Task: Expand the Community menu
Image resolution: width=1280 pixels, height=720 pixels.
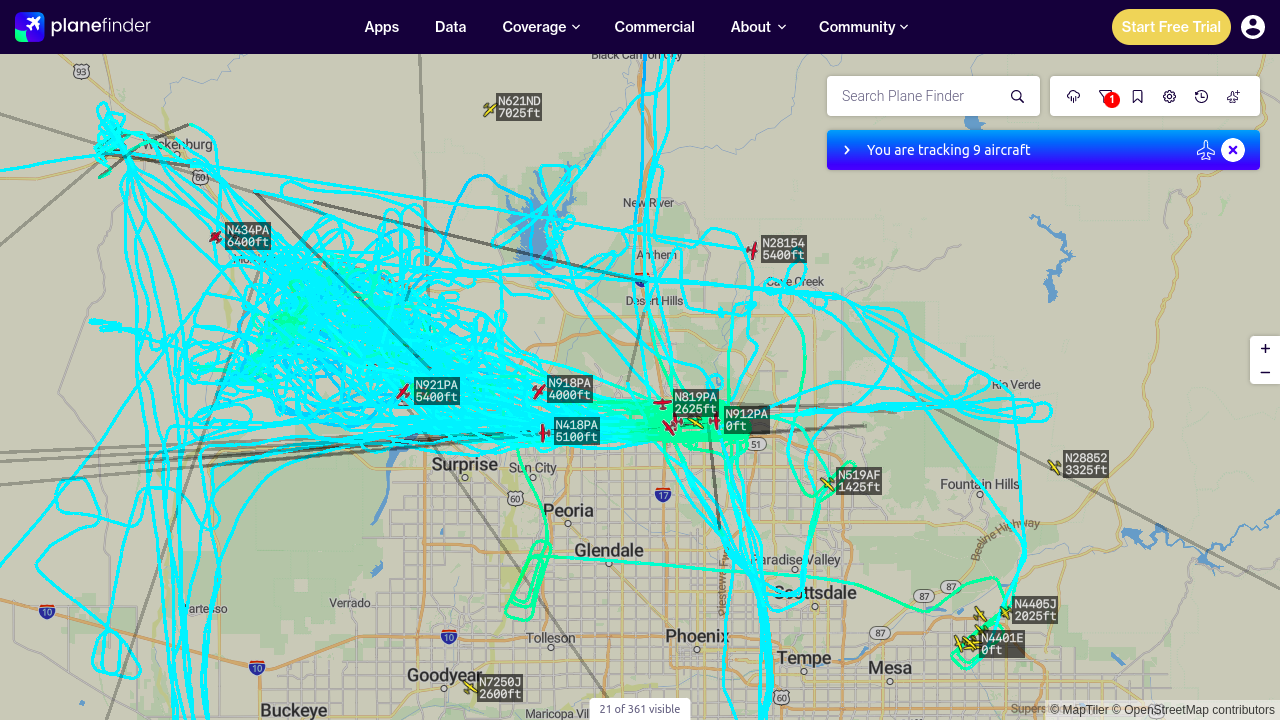Action: click(x=863, y=27)
